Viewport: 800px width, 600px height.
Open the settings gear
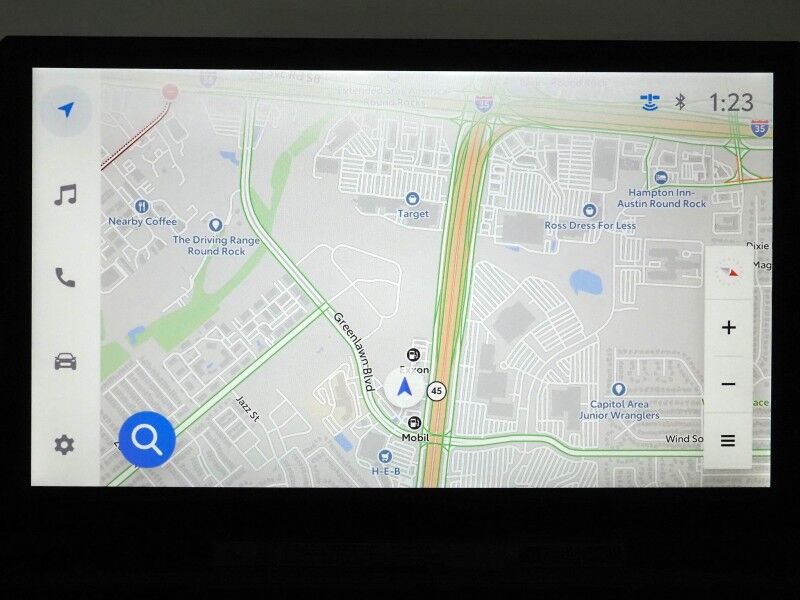point(65,445)
